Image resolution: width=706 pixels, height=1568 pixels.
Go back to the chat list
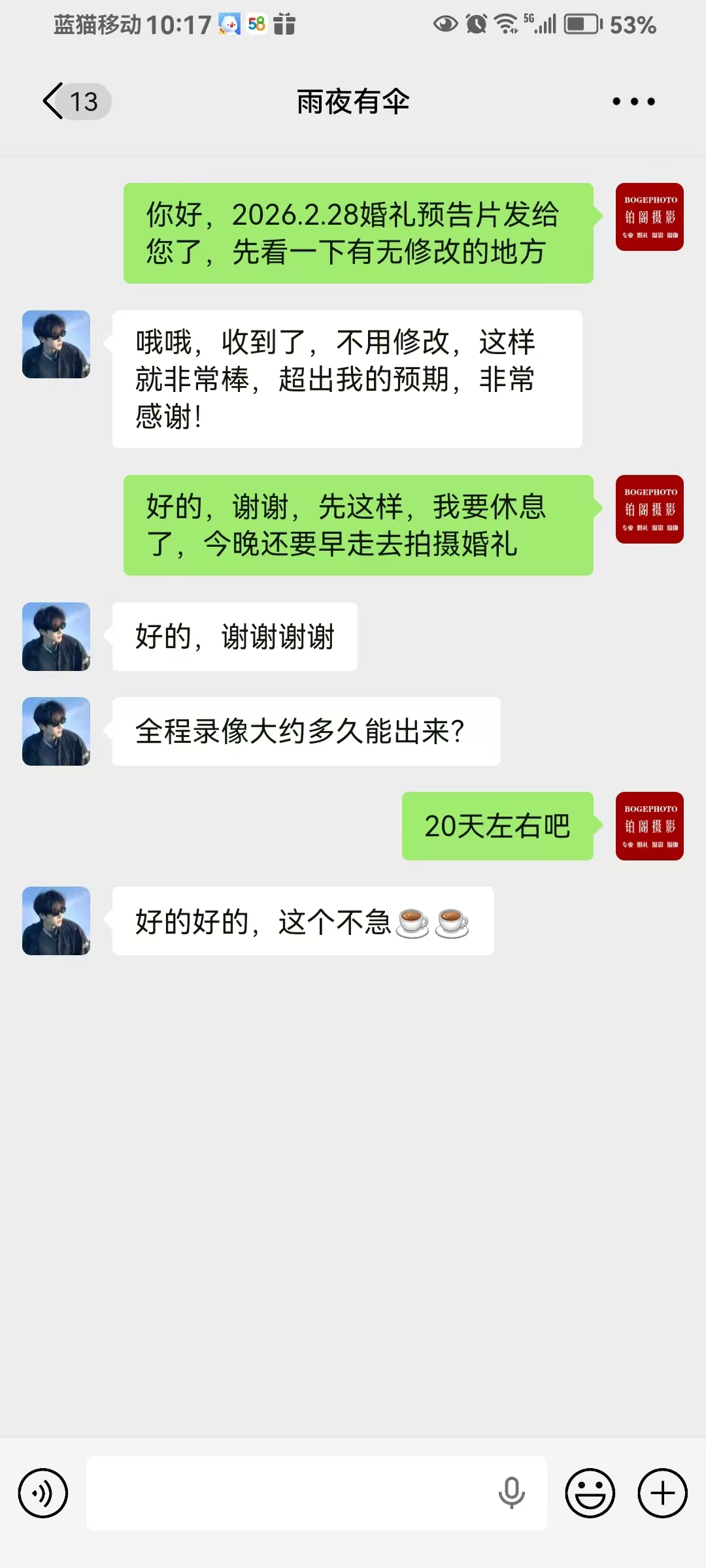pos(54,101)
